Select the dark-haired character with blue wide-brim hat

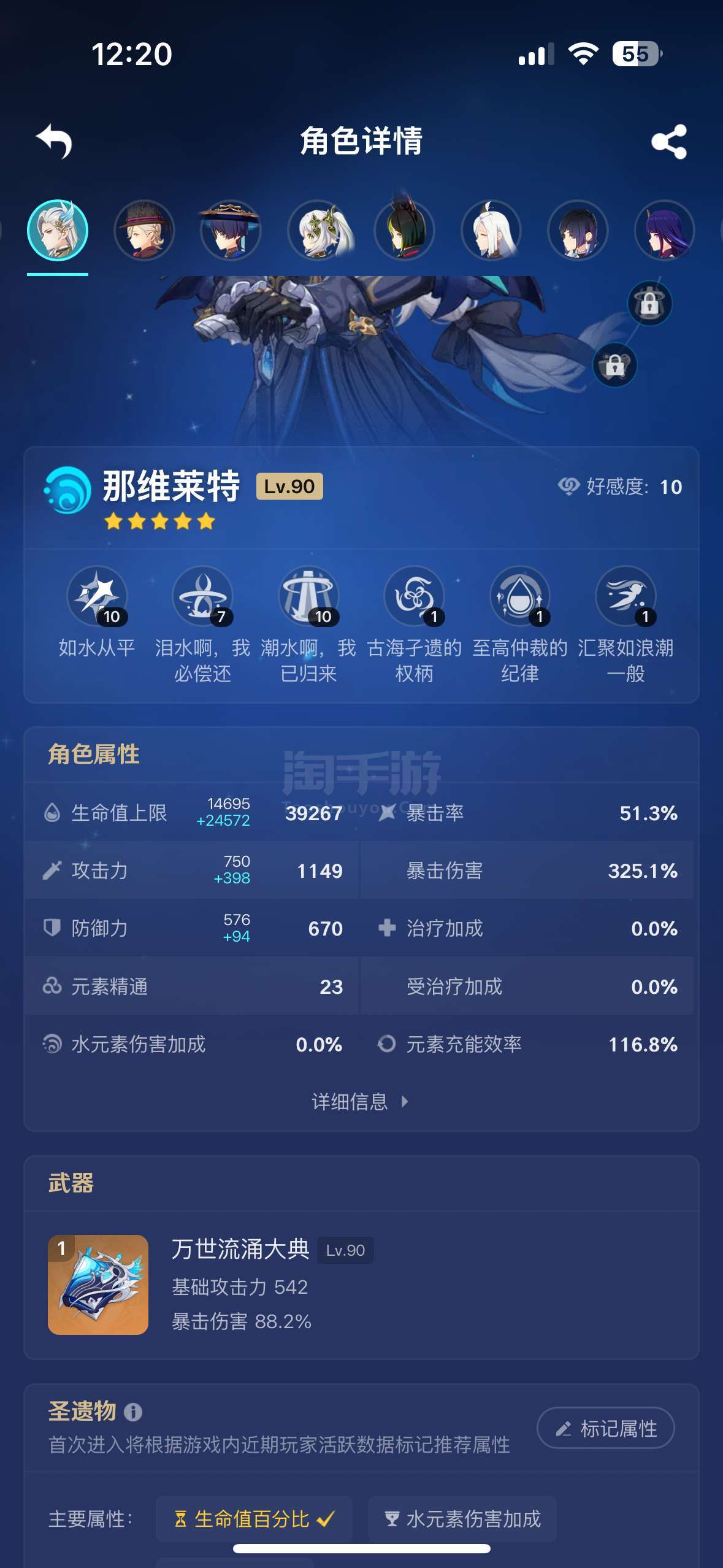(x=231, y=231)
